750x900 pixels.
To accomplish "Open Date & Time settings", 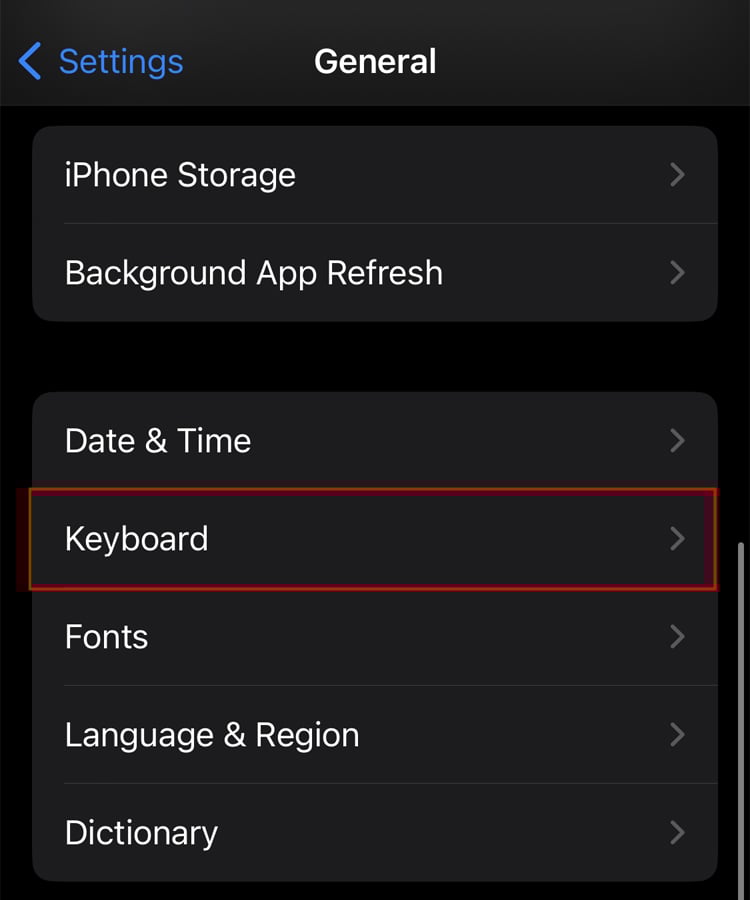I will click(x=374, y=441).
